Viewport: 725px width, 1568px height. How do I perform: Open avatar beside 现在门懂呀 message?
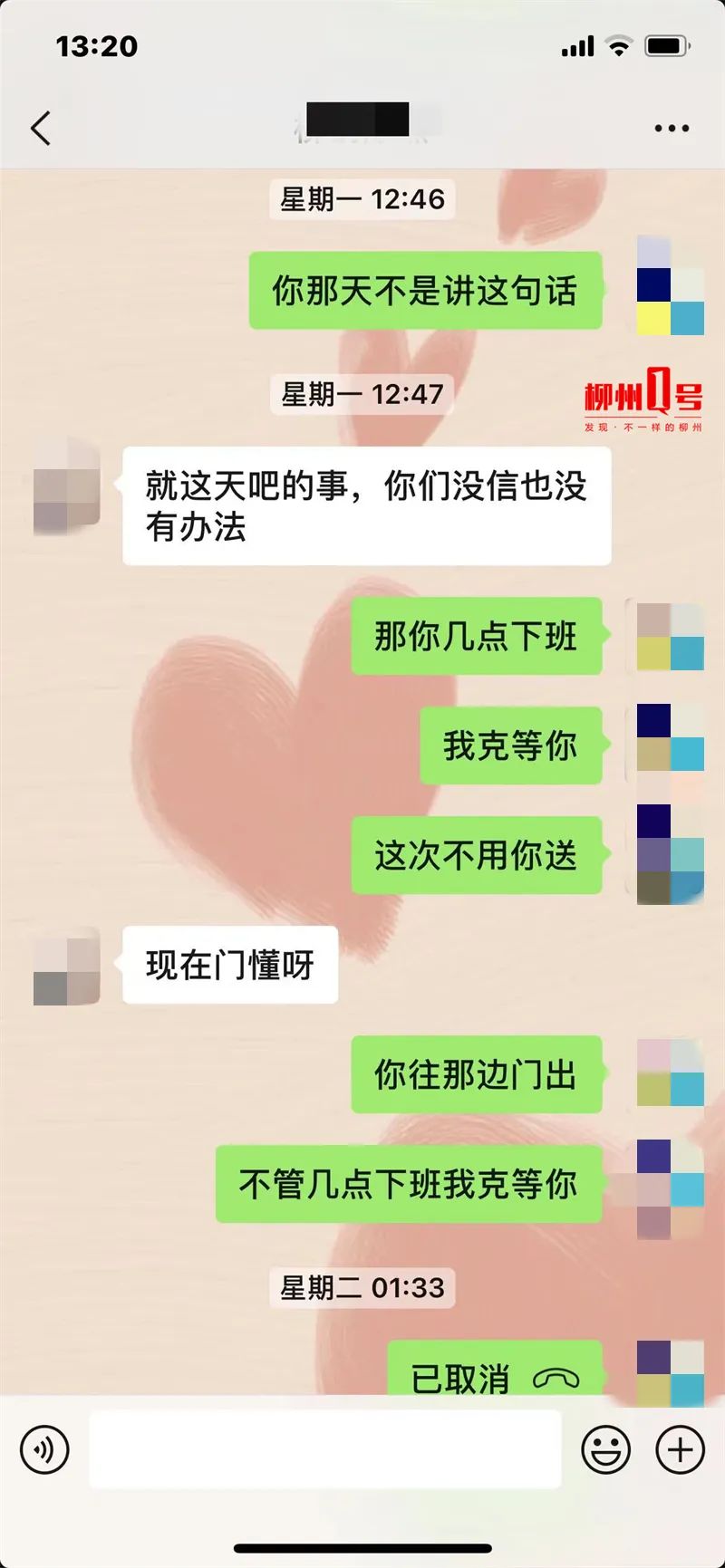[x=66, y=966]
